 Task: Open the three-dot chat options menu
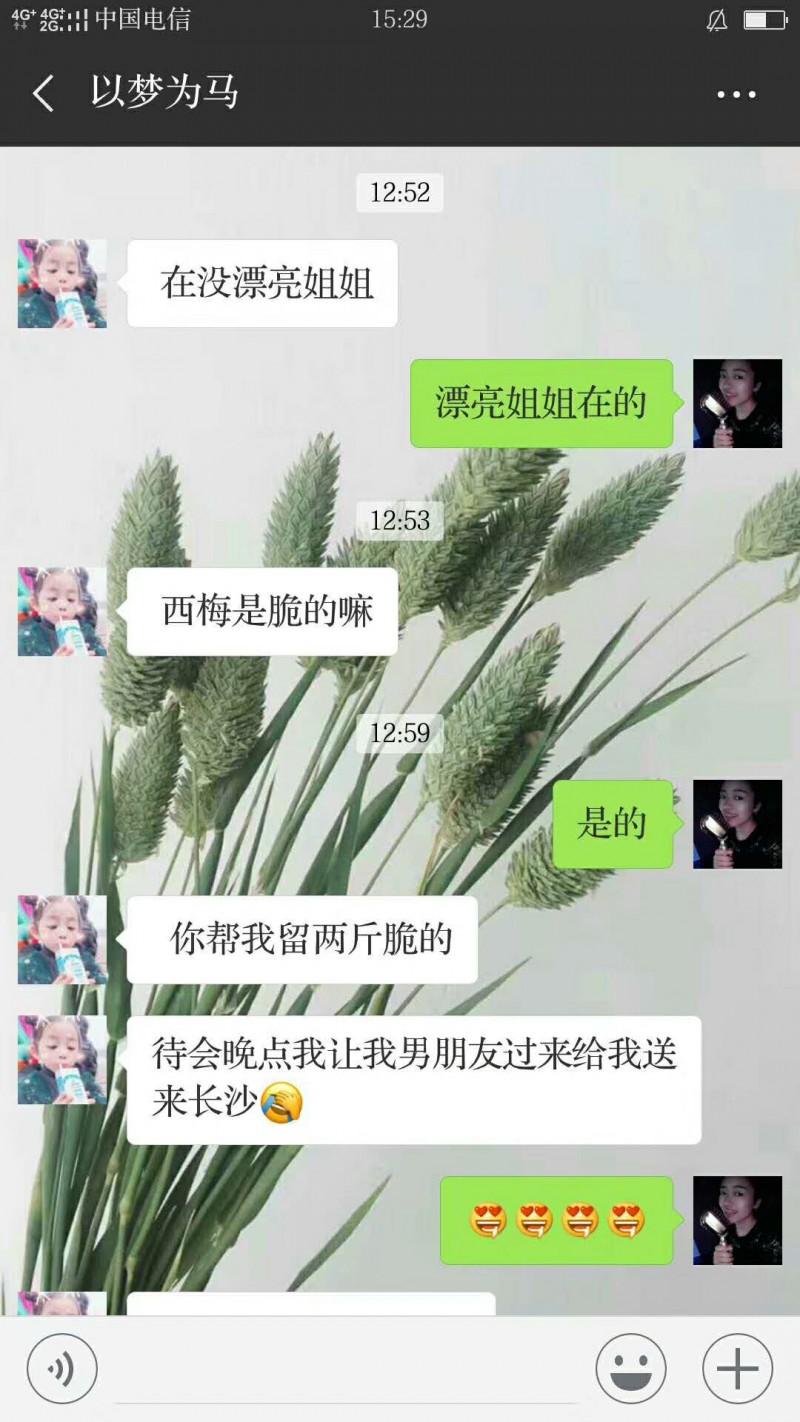[736, 95]
